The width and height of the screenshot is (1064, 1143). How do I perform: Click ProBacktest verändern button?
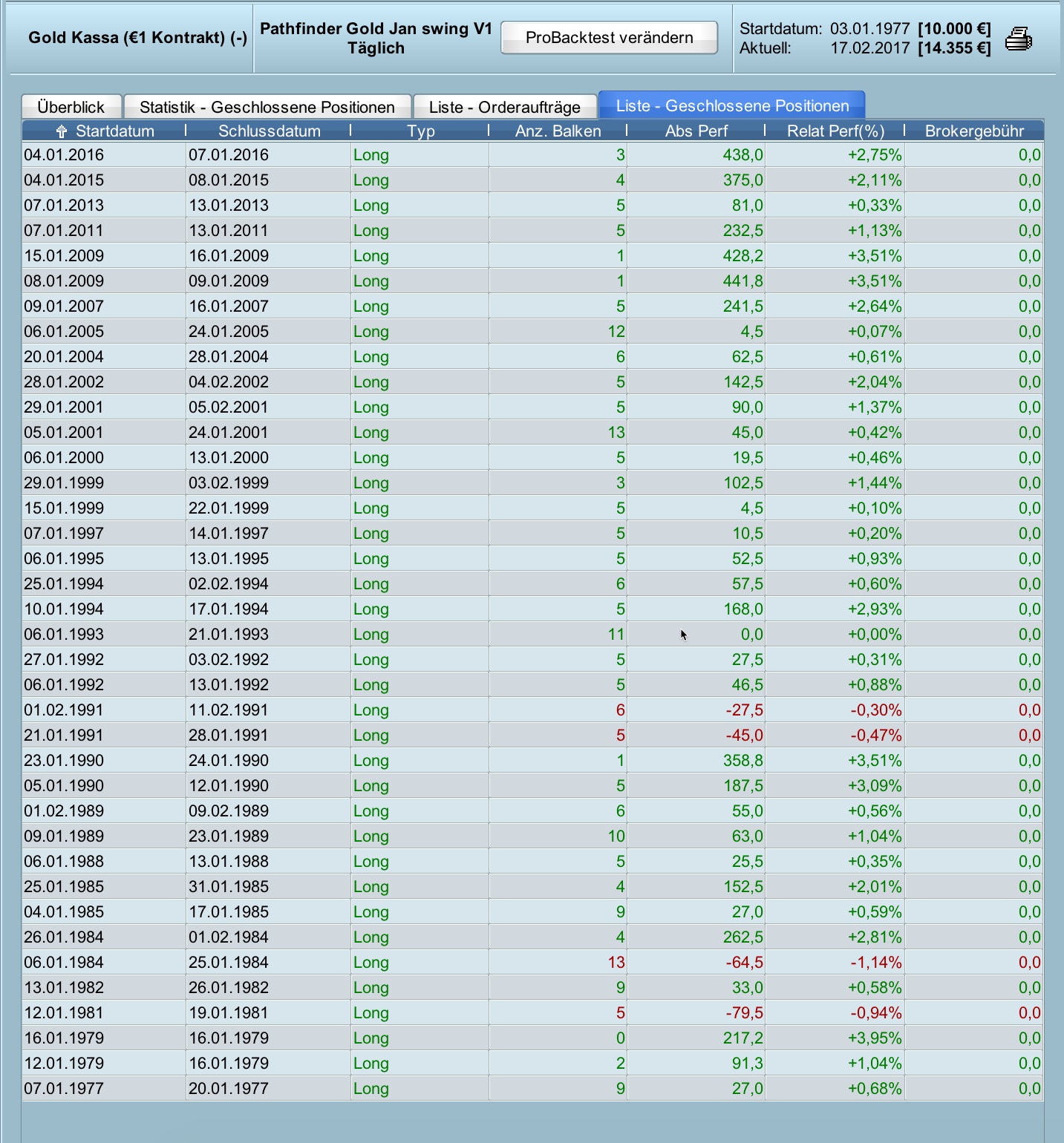609,38
